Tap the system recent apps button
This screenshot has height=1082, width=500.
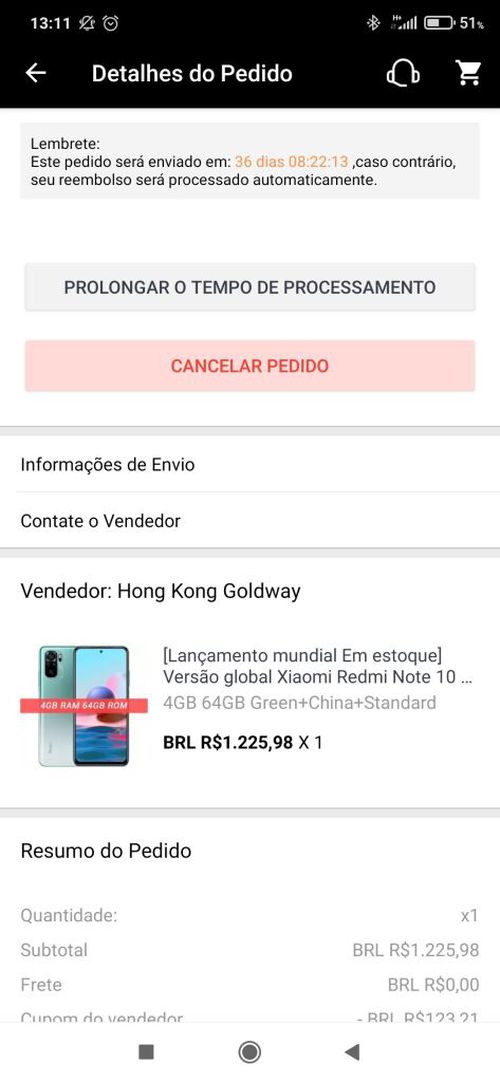tap(146, 1052)
